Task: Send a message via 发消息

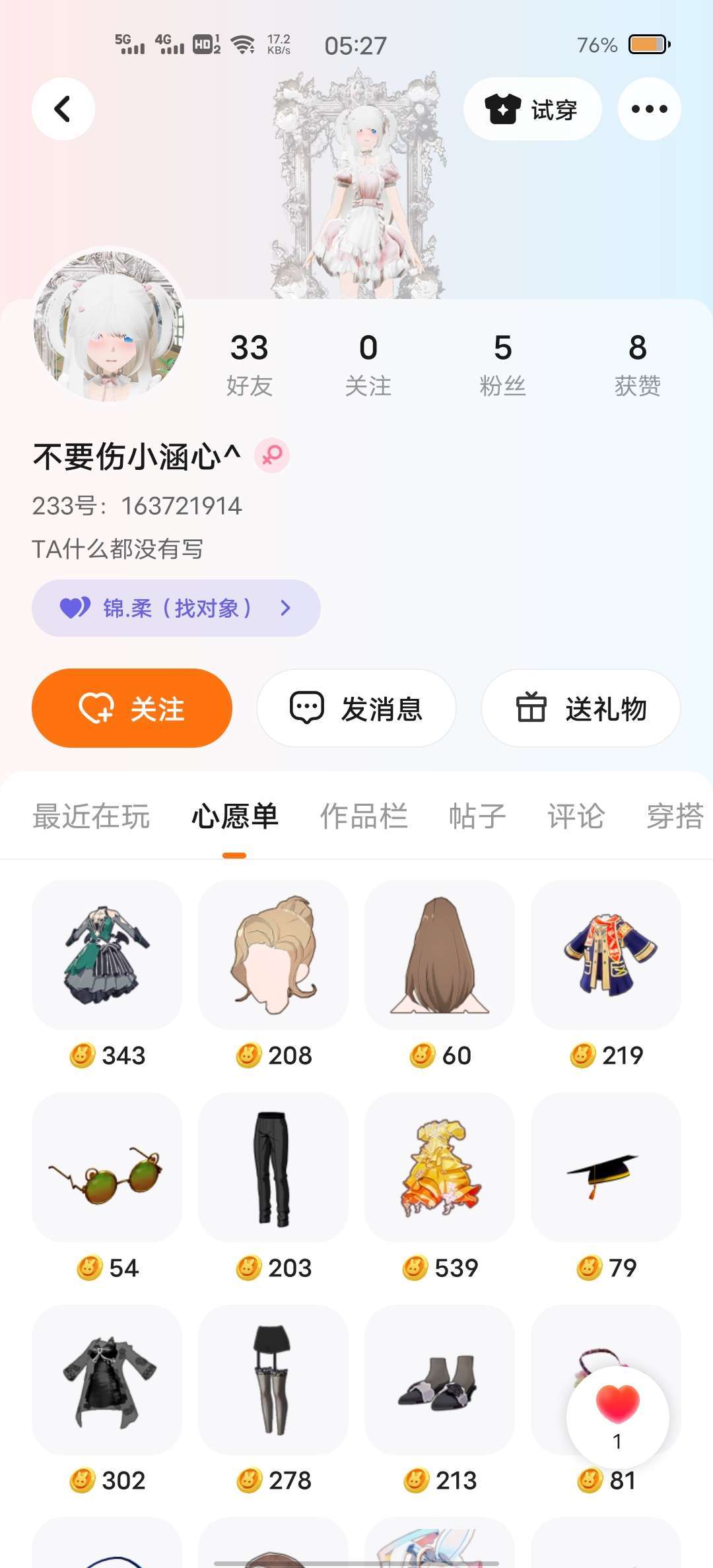Action: tap(356, 708)
